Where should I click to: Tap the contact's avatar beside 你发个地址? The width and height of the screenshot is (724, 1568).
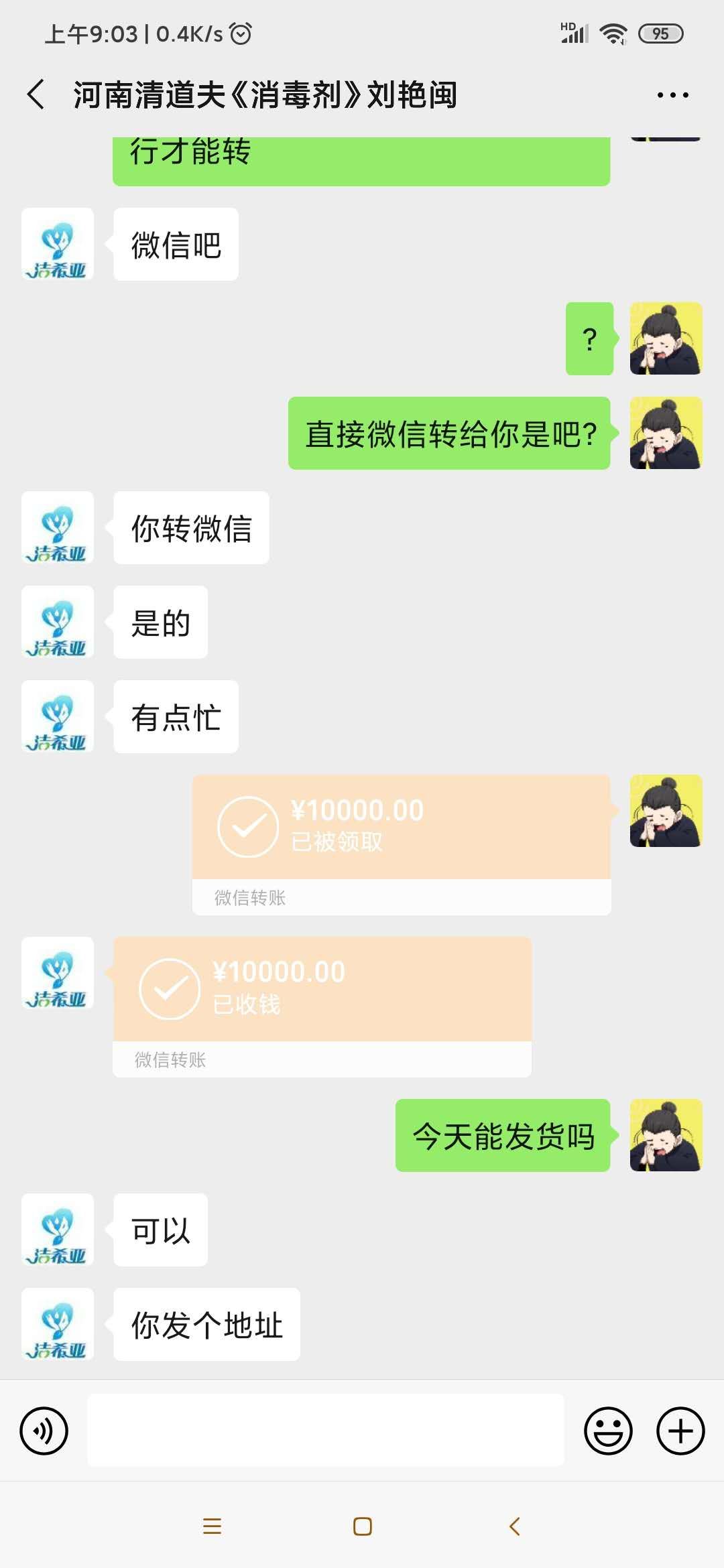tap(58, 1324)
